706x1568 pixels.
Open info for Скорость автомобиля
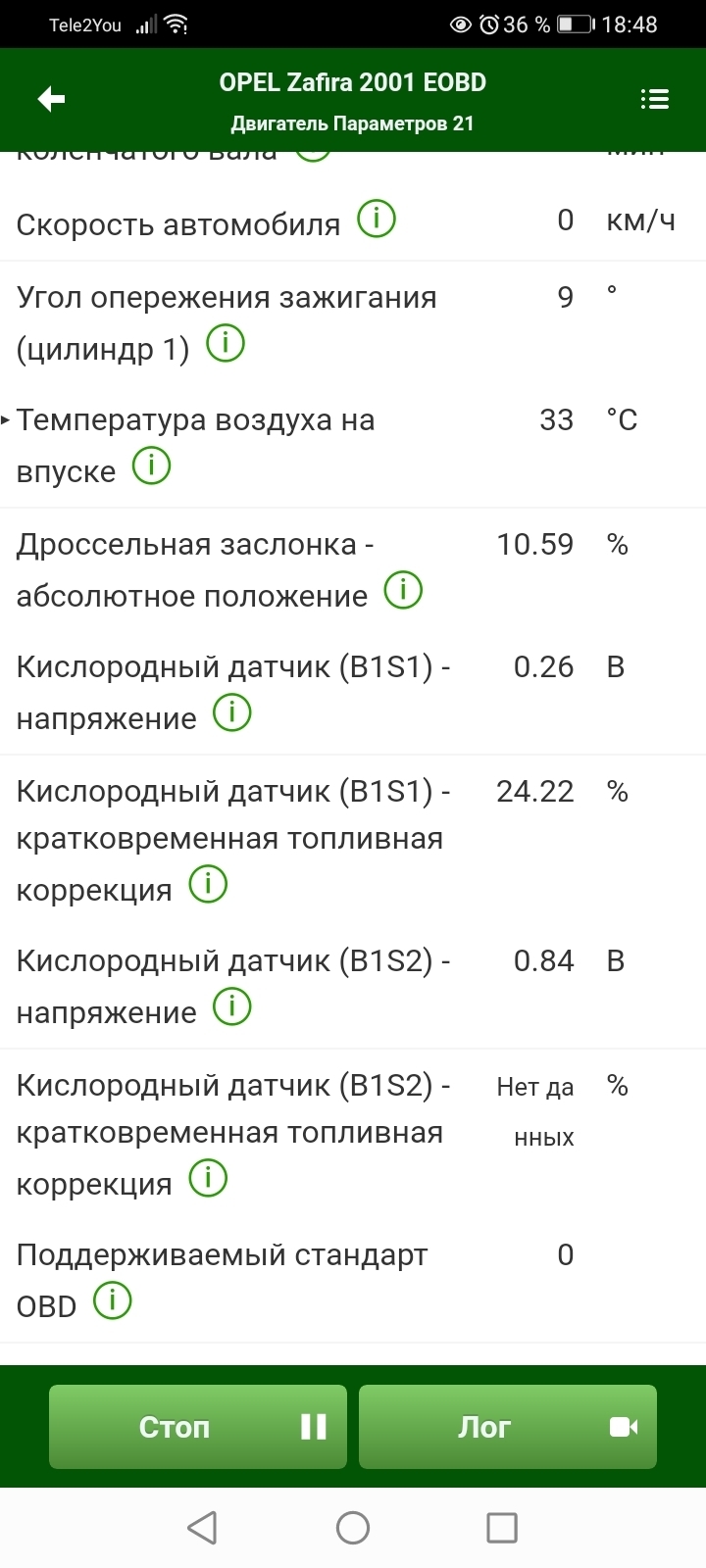click(377, 219)
